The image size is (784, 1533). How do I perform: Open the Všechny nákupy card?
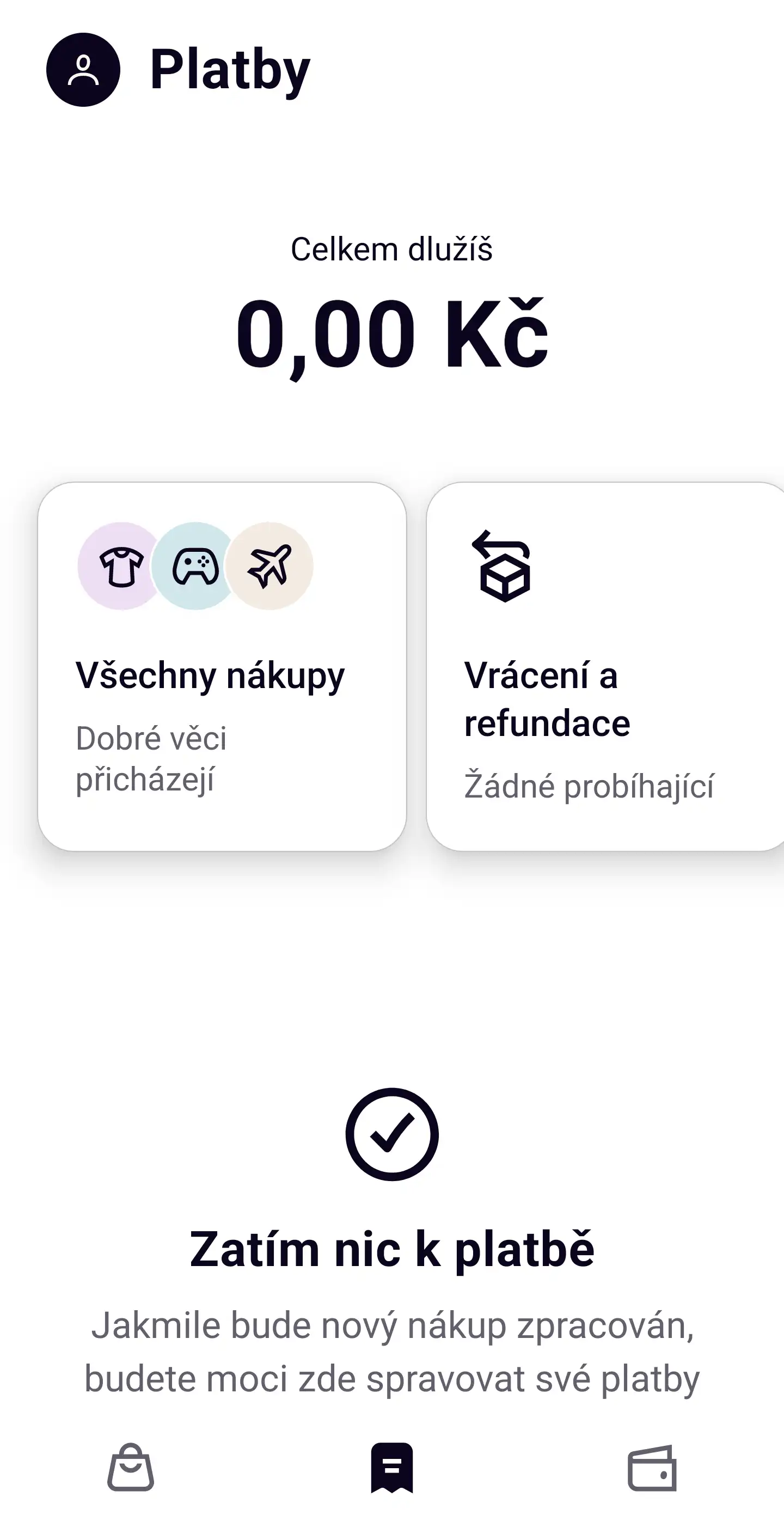(222, 666)
